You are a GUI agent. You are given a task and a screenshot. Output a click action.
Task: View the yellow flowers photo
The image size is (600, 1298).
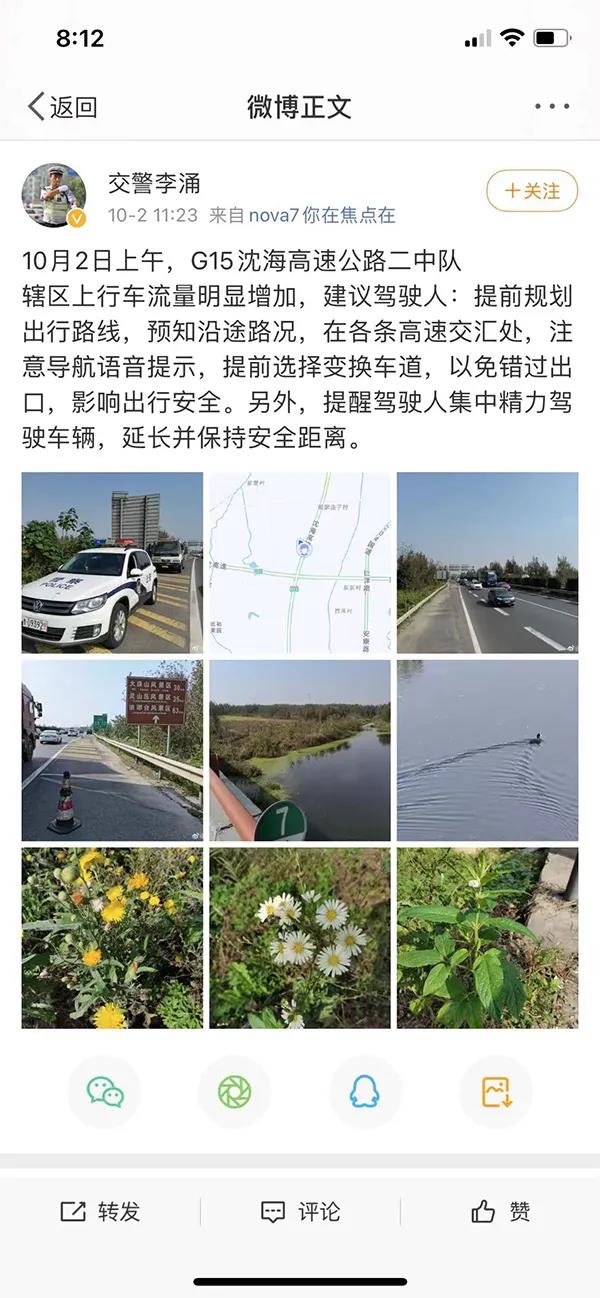click(x=112, y=938)
